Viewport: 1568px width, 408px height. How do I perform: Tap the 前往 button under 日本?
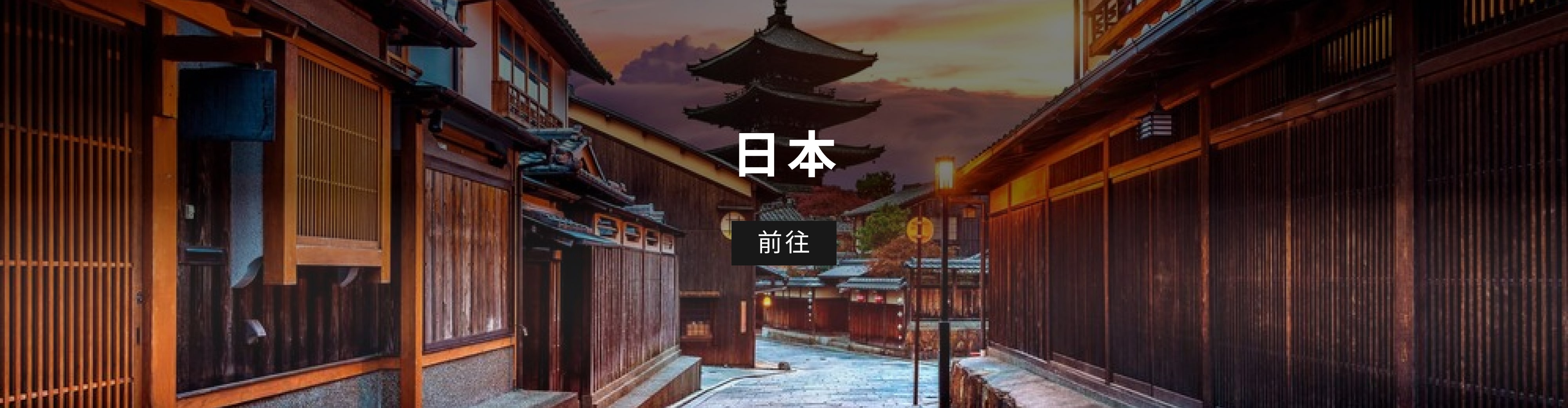(783, 243)
